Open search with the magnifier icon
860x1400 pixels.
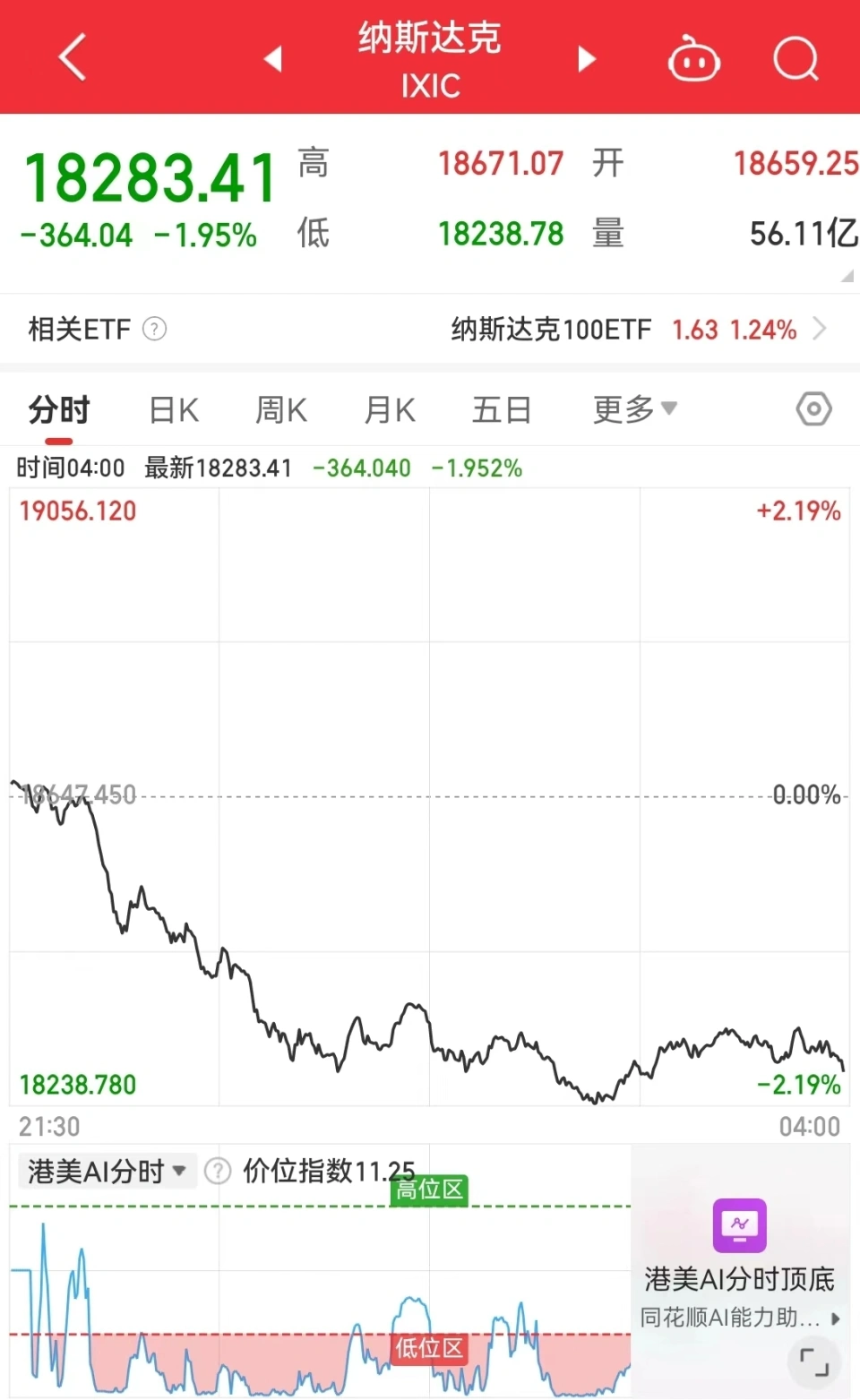pyautogui.click(x=795, y=59)
